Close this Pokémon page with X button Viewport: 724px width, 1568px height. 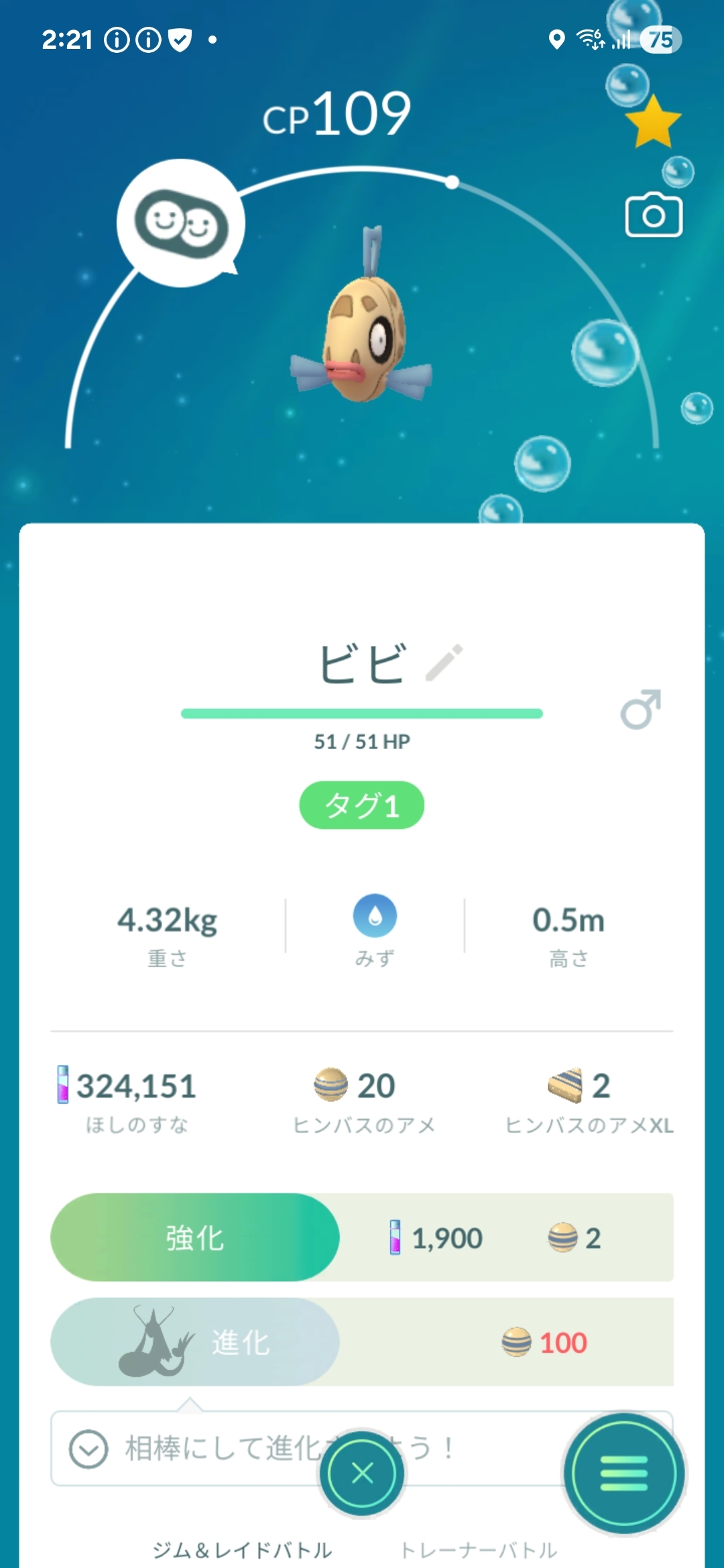[362, 1473]
